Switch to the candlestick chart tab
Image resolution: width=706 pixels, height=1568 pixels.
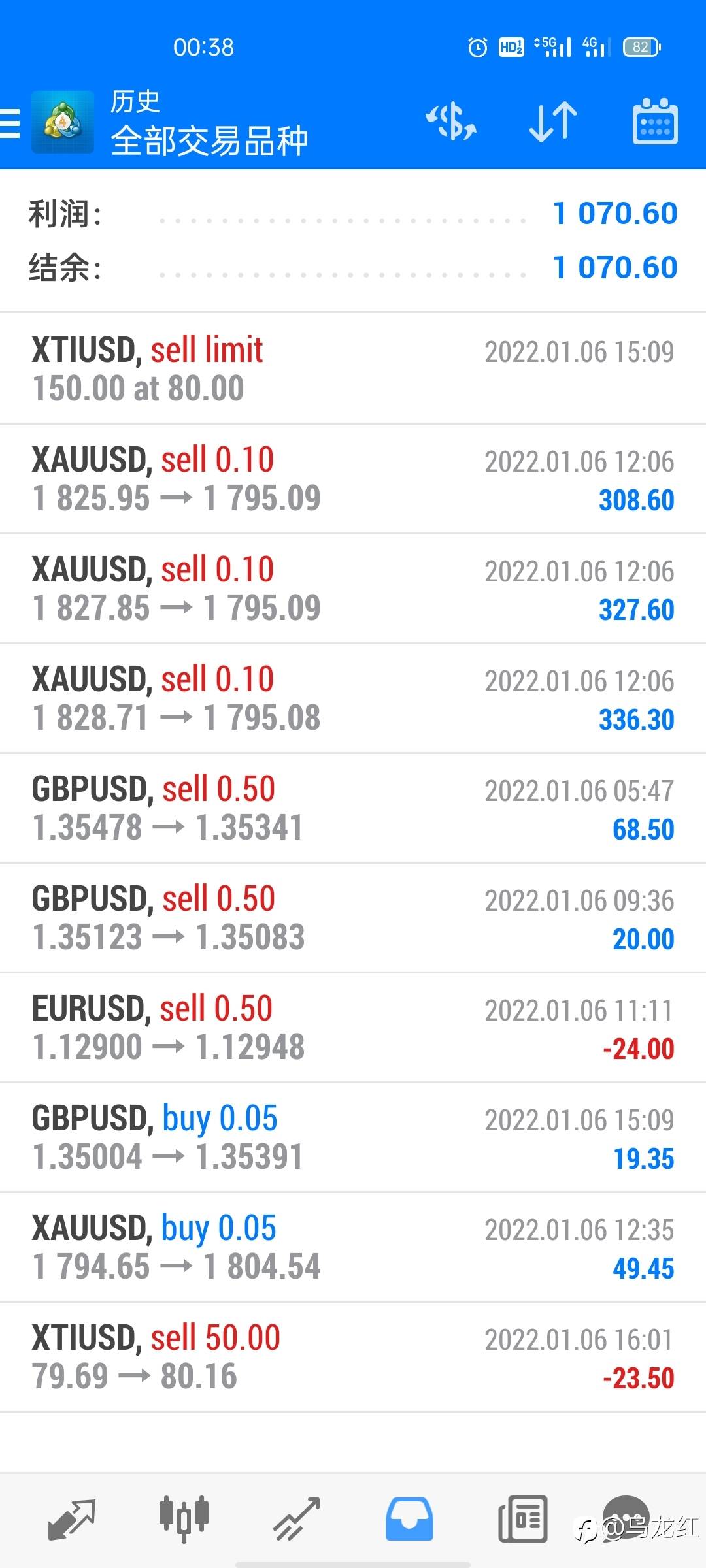pos(184,1518)
